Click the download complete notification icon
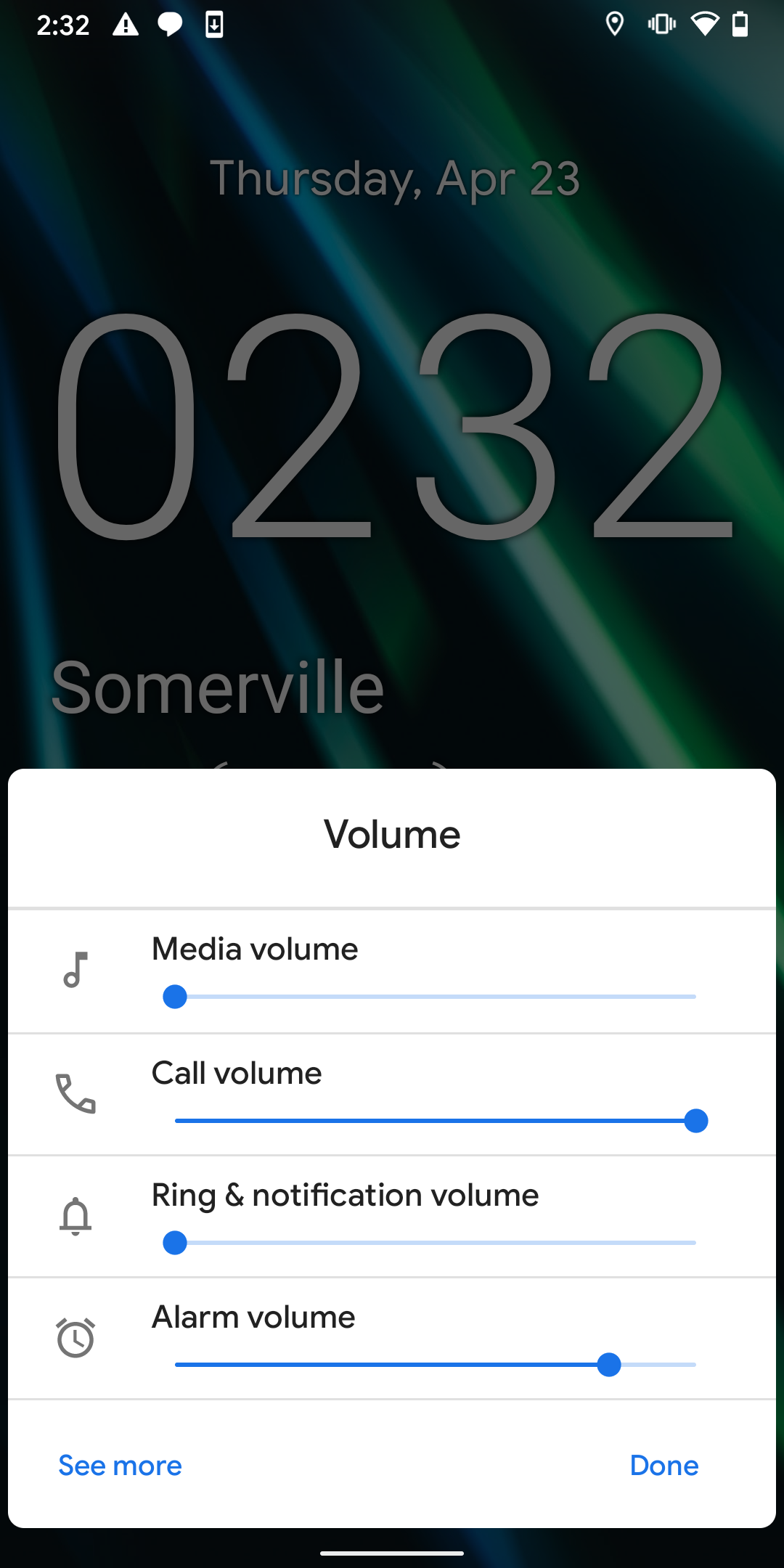The width and height of the screenshot is (784, 1568). click(x=213, y=25)
